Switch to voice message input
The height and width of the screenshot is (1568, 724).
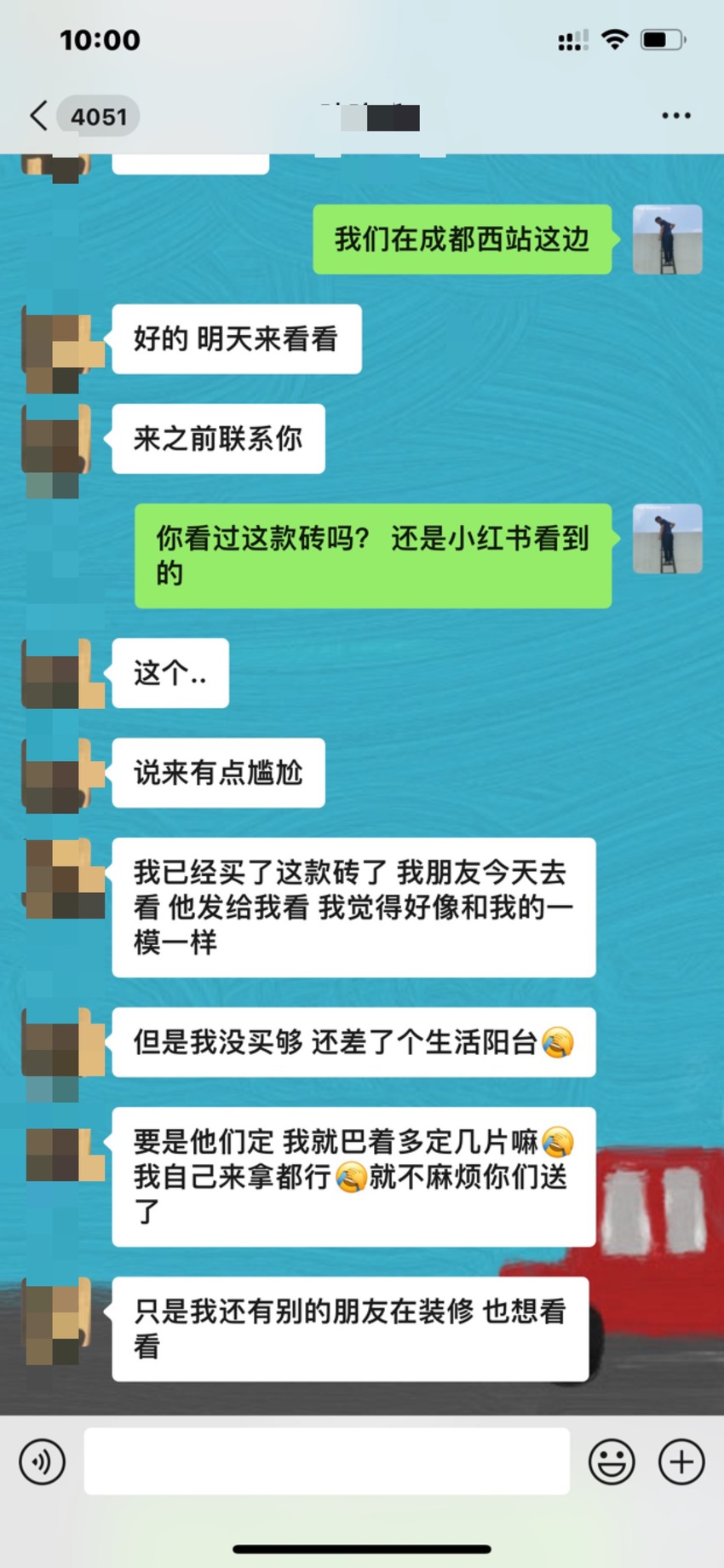pos(42,1462)
